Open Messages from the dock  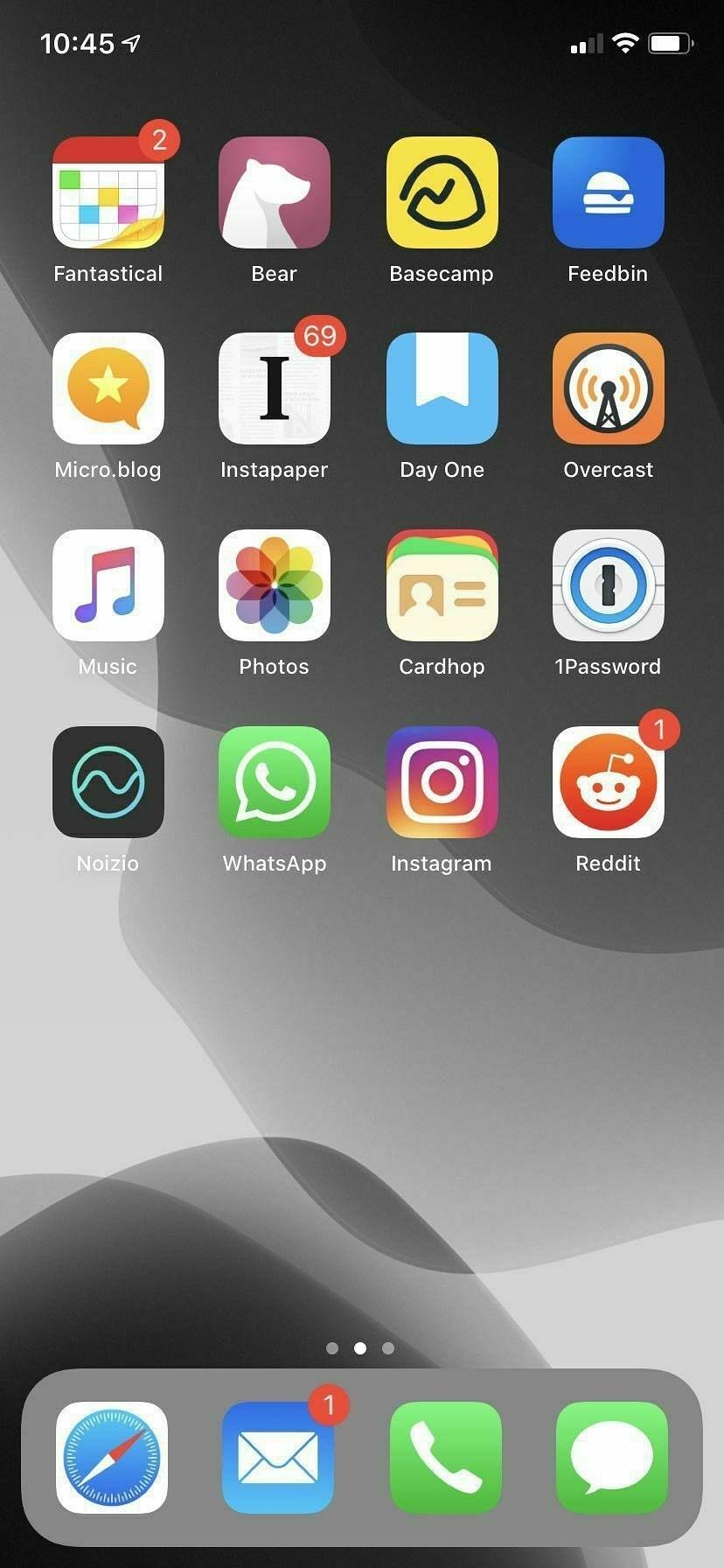point(611,1458)
